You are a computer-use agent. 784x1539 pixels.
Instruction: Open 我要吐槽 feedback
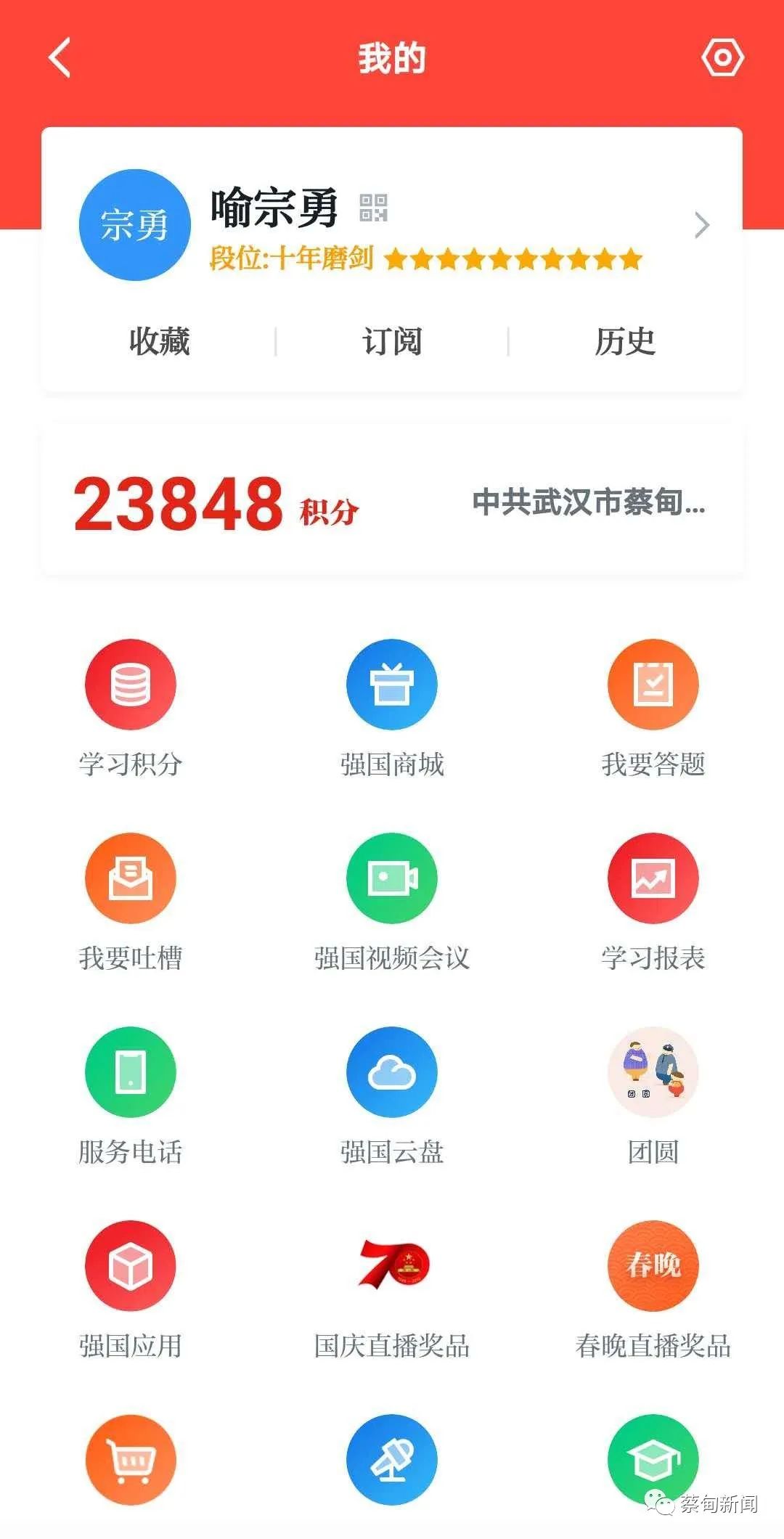131,878
